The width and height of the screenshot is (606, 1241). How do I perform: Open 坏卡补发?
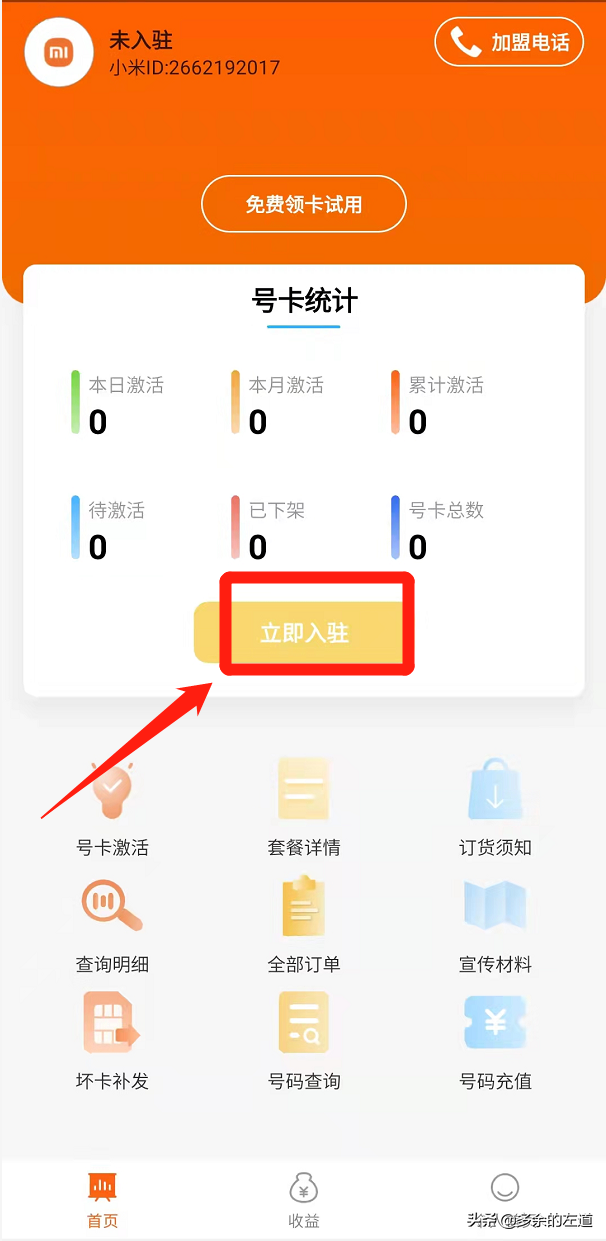[x=112, y=1040]
